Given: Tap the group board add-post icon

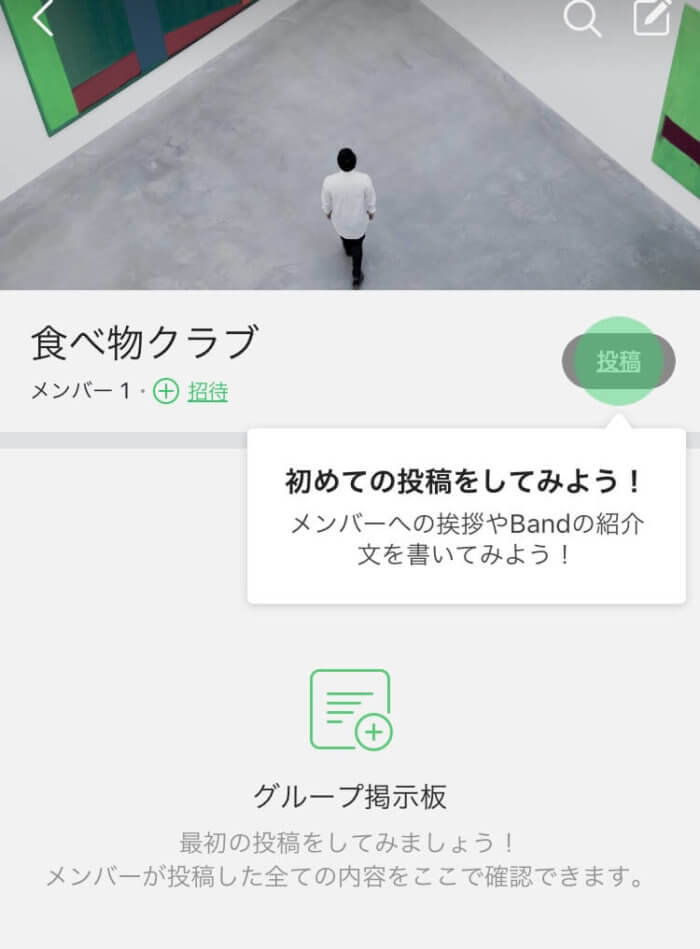Looking at the screenshot, I should tap(350, 709).
